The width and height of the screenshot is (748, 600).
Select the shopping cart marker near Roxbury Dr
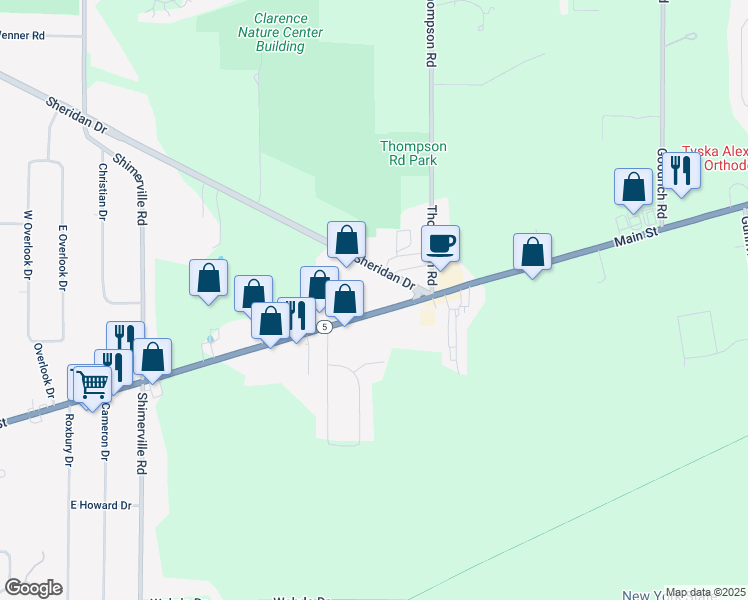(91, 382)
